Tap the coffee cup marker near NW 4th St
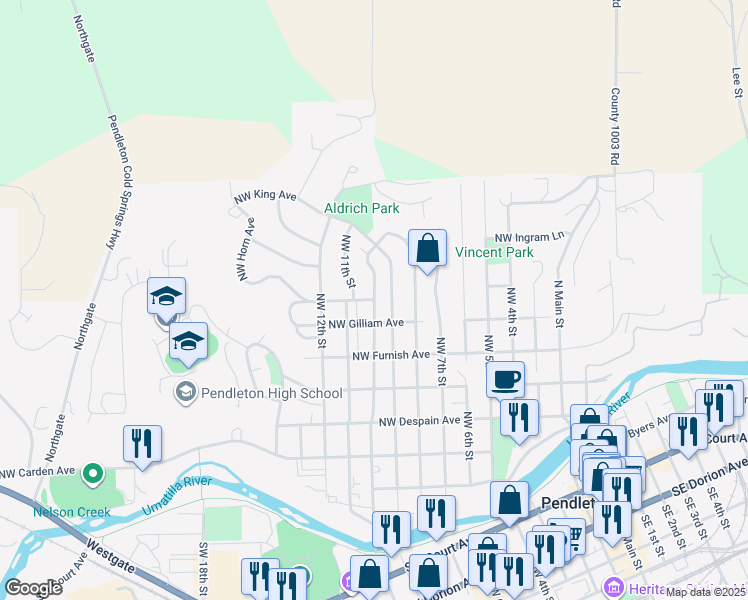748x600 pixels. pyautogui.click(x=506, y=380)
